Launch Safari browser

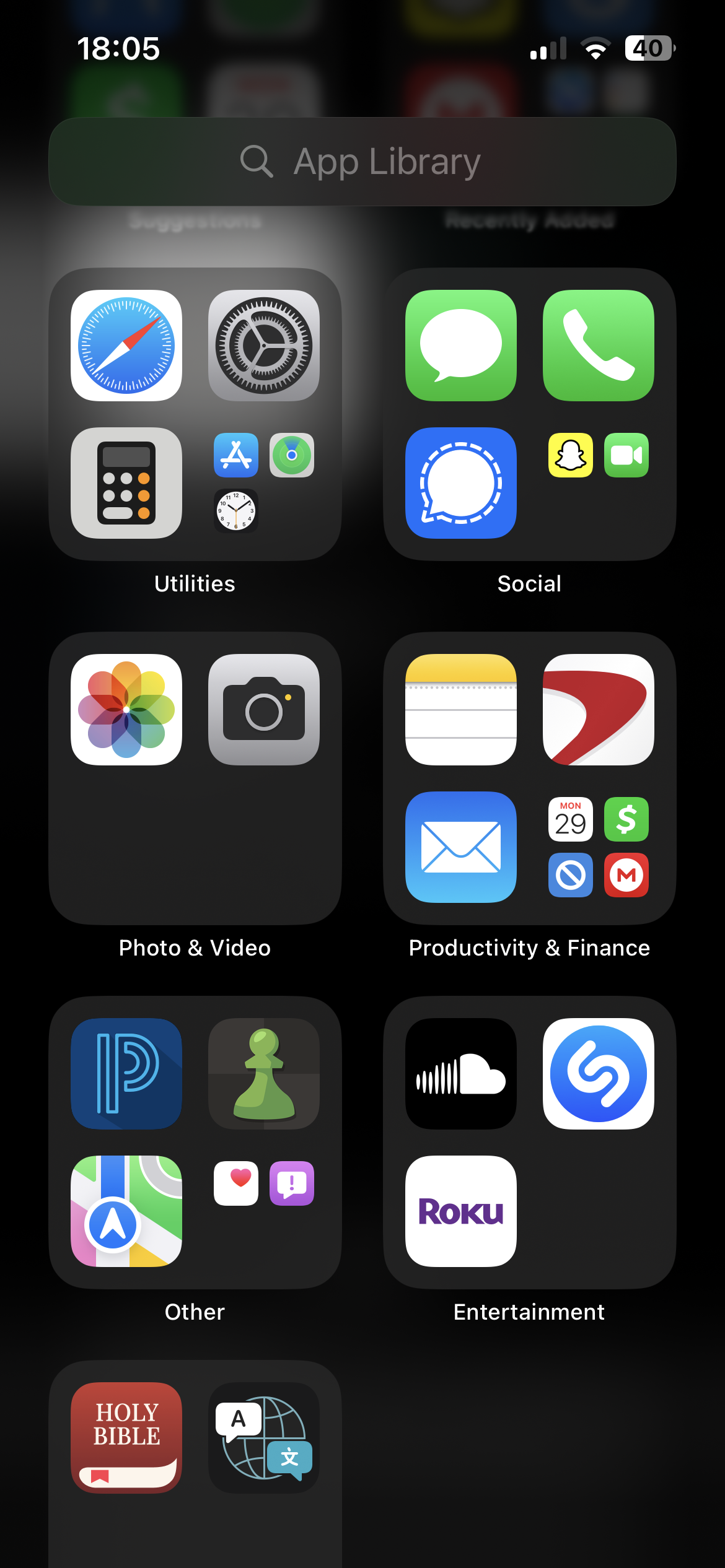click(126, 346)
